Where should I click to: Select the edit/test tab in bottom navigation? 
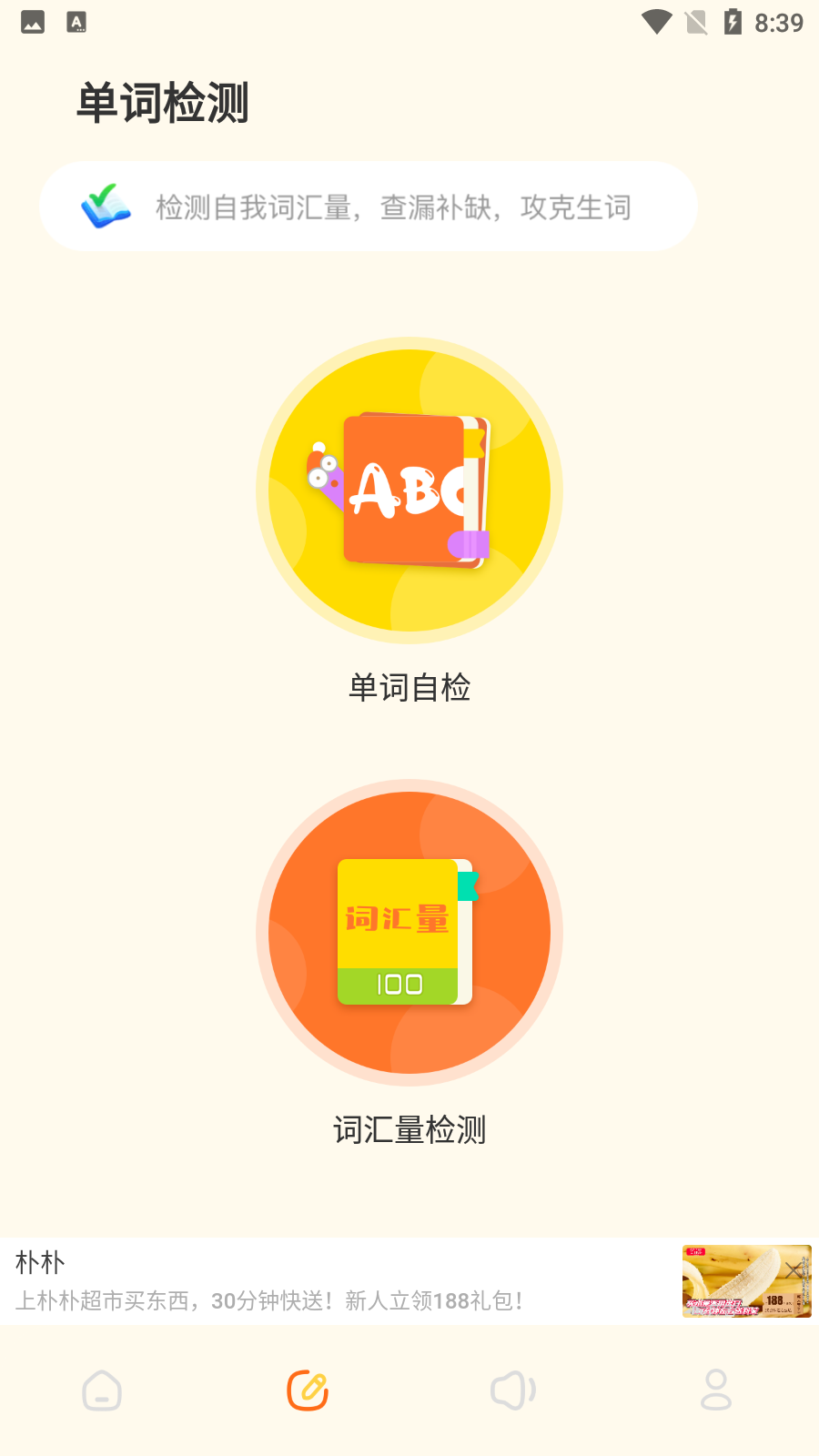(x=308, y=1390)
